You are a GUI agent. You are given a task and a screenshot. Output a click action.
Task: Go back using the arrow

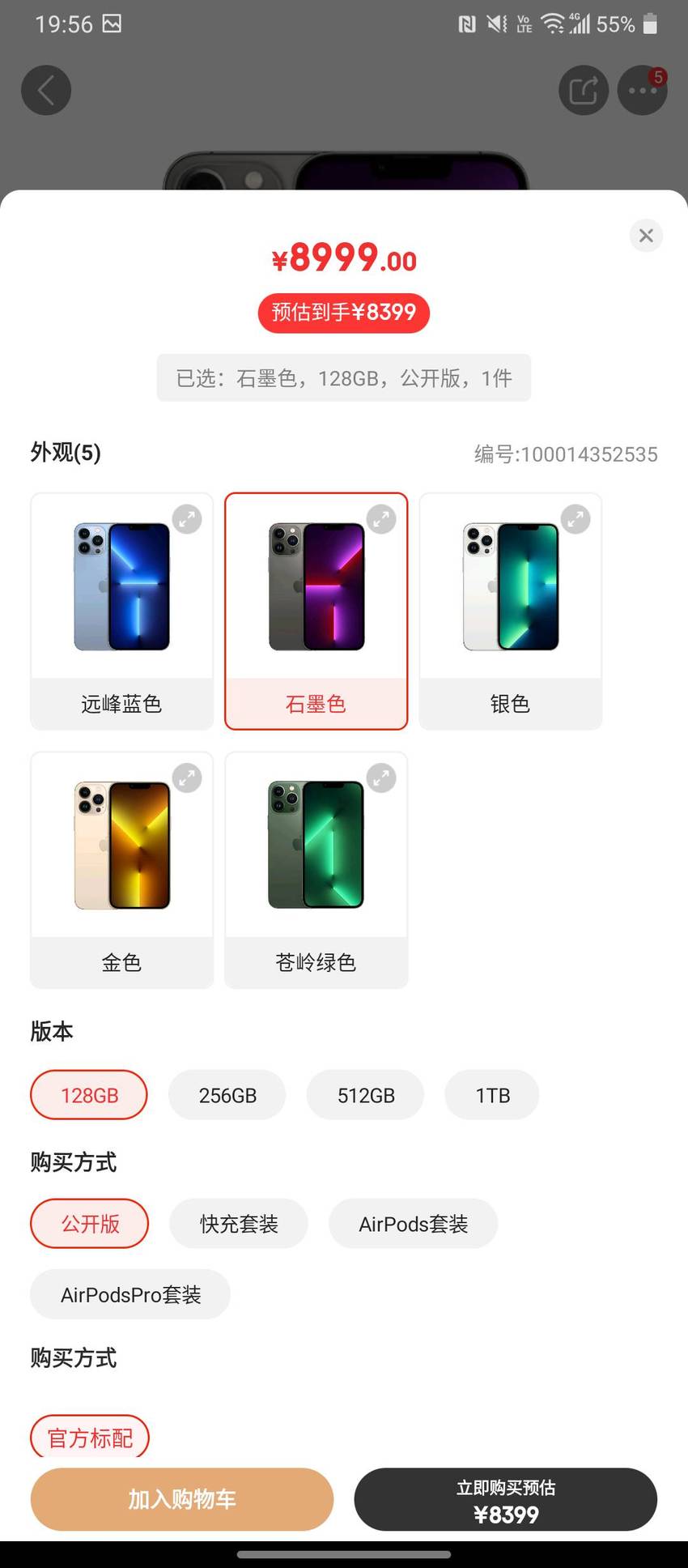coord(46,90)
